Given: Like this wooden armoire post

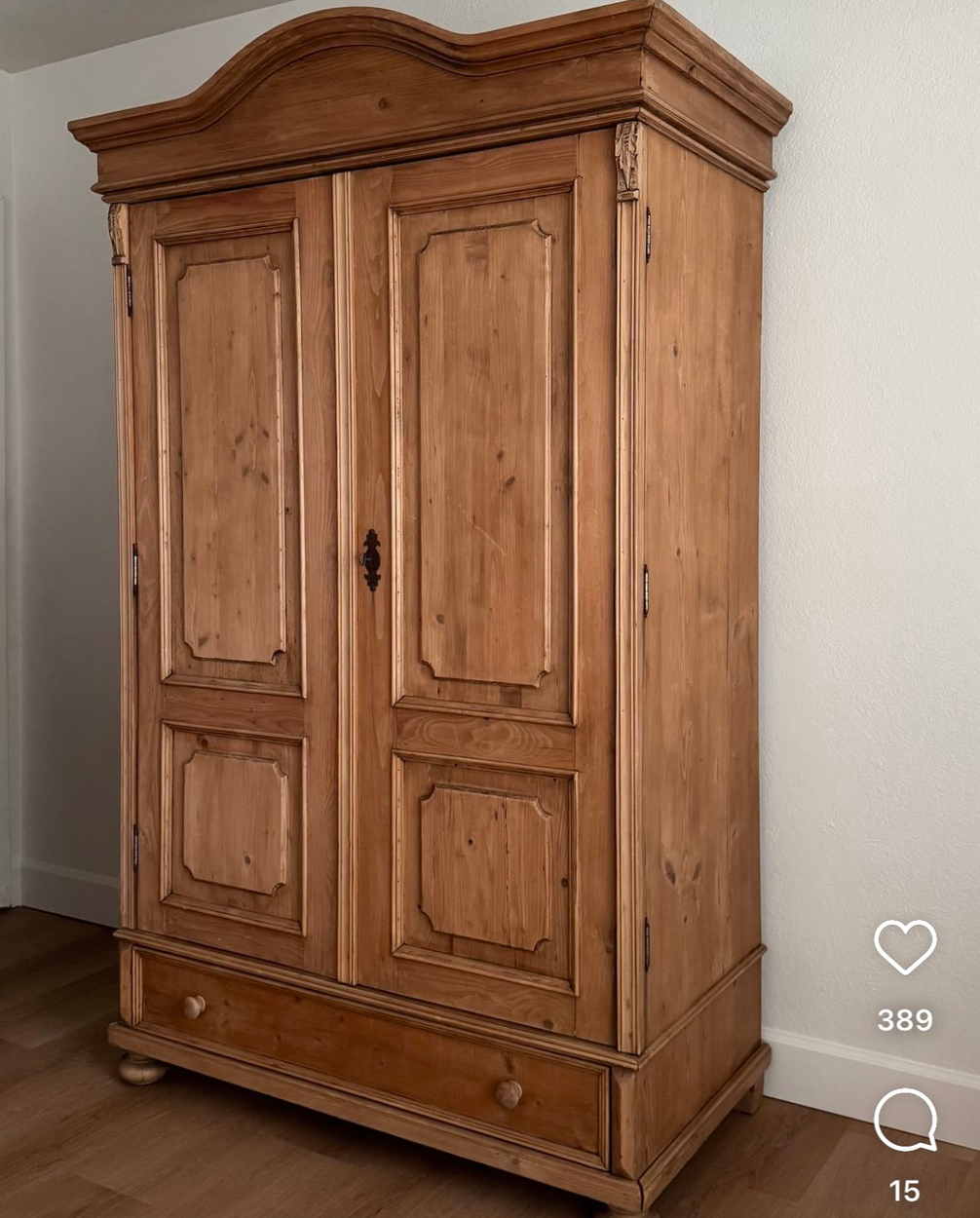Looking at the screenshot, I should (x=905, y=946).
